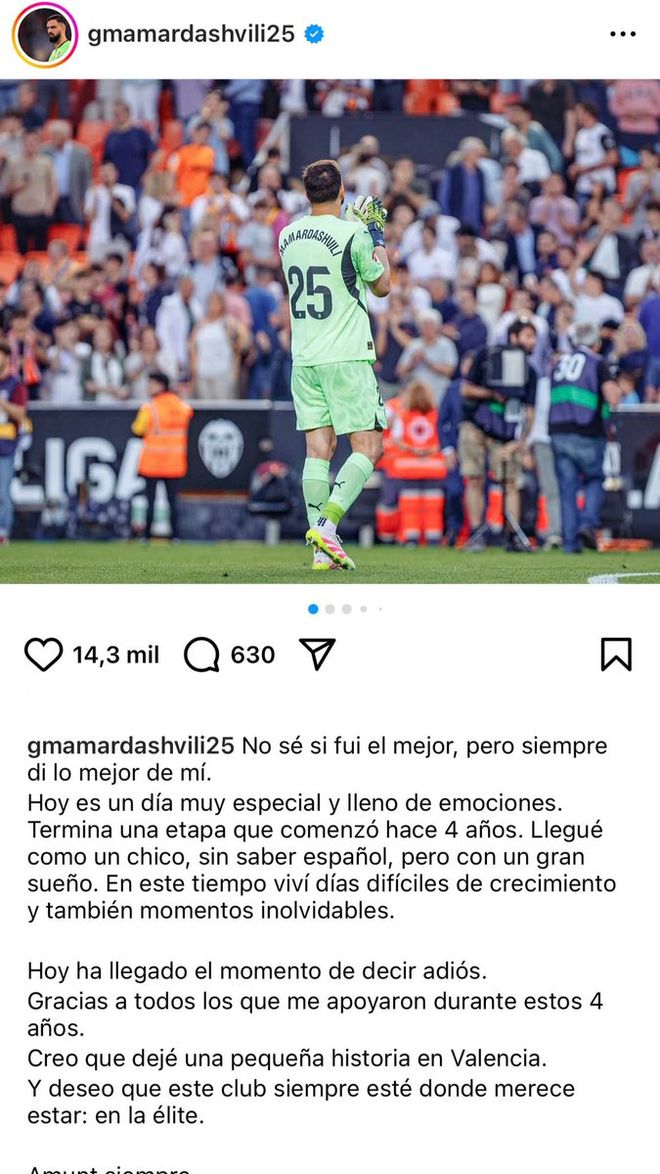Save the post with the bookmark icon
660x1174 pixels.
click(616, 655)
